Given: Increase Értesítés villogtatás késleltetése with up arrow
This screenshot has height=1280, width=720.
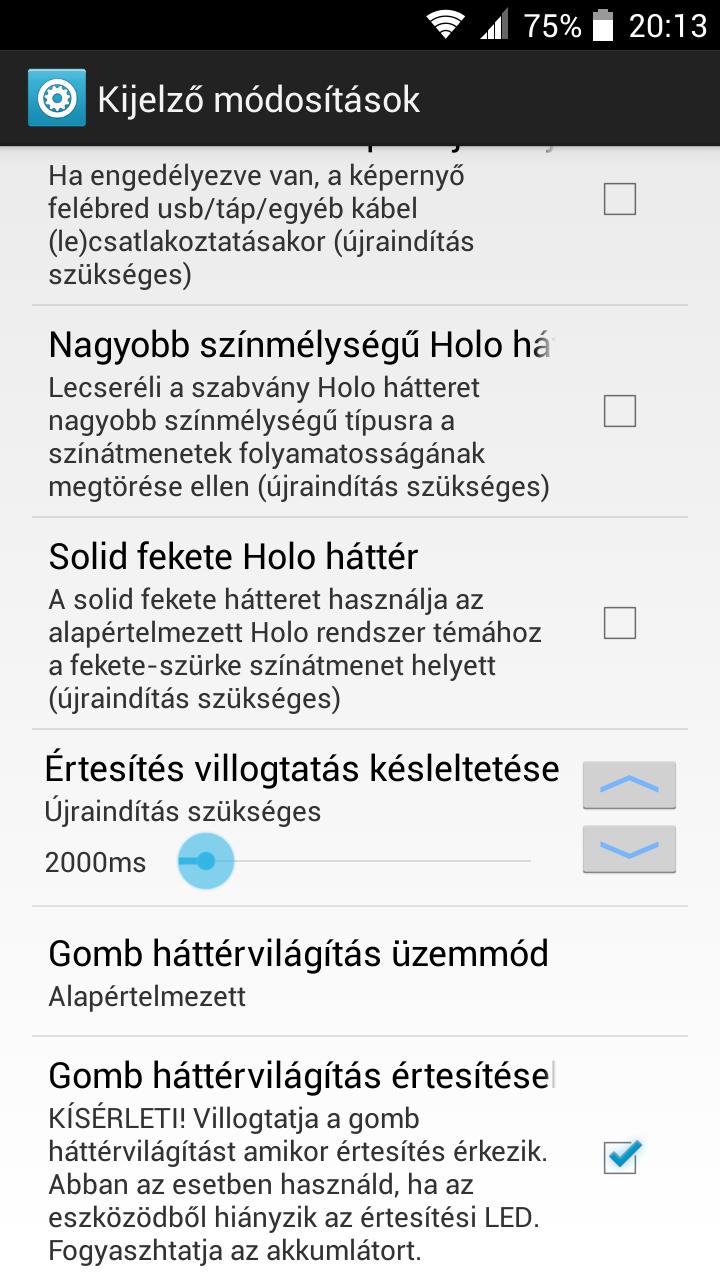Looking at the screenshot, I should pyautogui.click(x=629, y=785).
